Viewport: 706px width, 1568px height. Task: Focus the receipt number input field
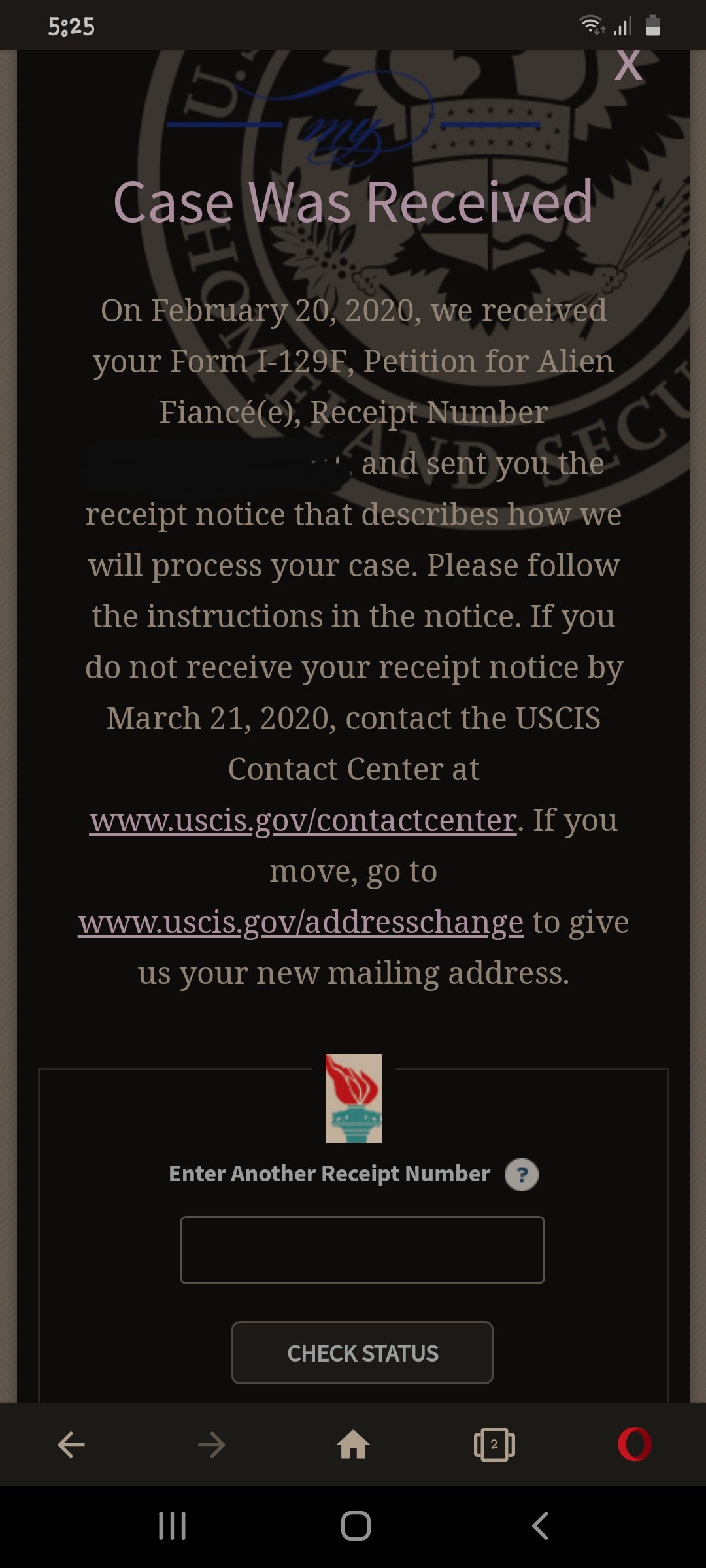(362, 1250)
